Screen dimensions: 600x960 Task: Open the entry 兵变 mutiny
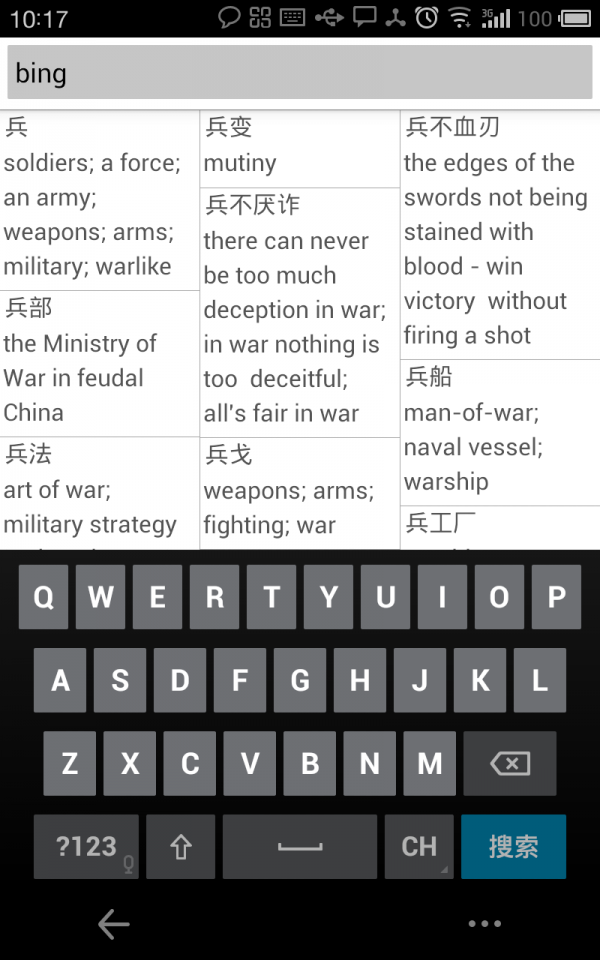click(x=299, y=146)
